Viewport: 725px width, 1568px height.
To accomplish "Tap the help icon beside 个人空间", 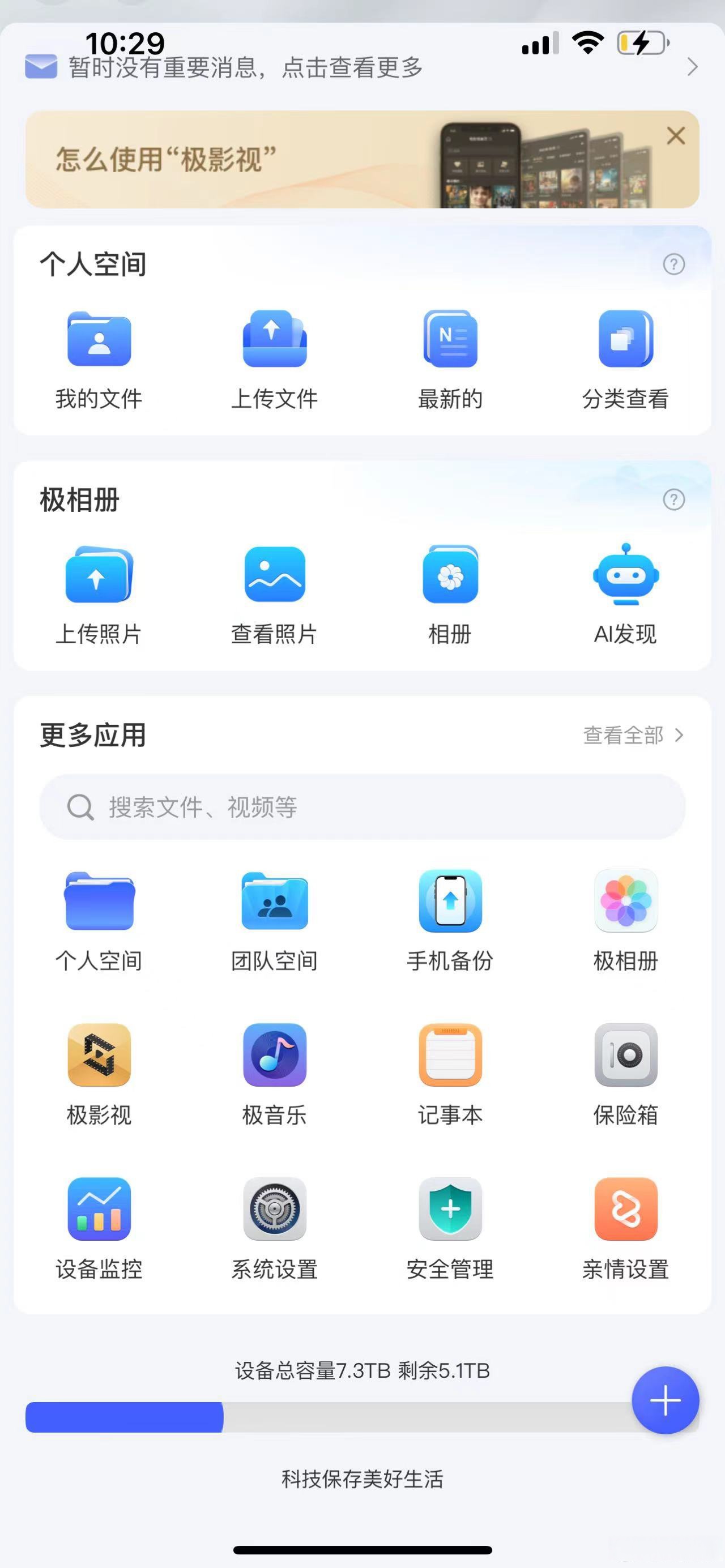I will click(x=673, y=264).
